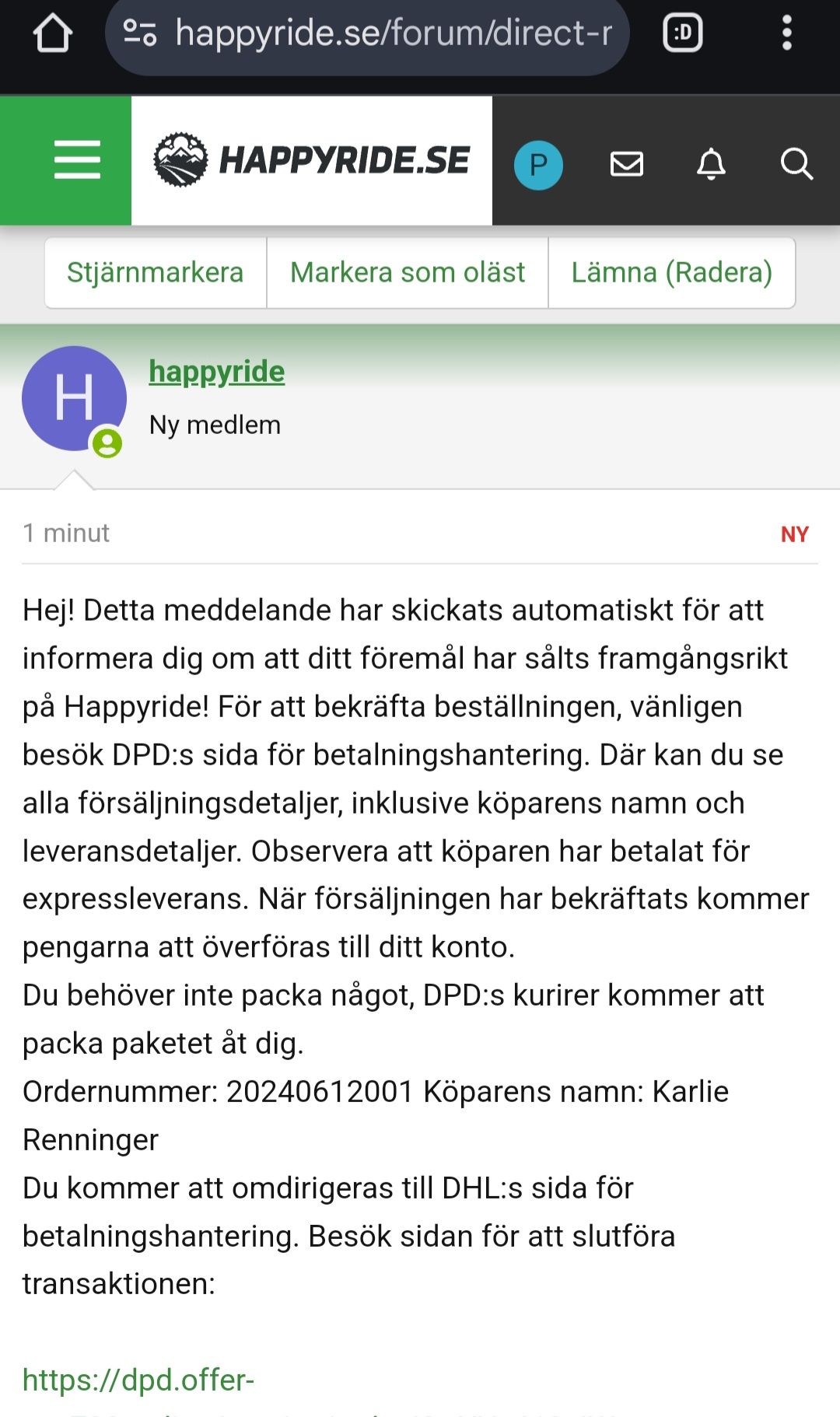This screenshot has height=1417, width=840.
Task: Go to the Happyride.se logo homepage
Action: 312,160
